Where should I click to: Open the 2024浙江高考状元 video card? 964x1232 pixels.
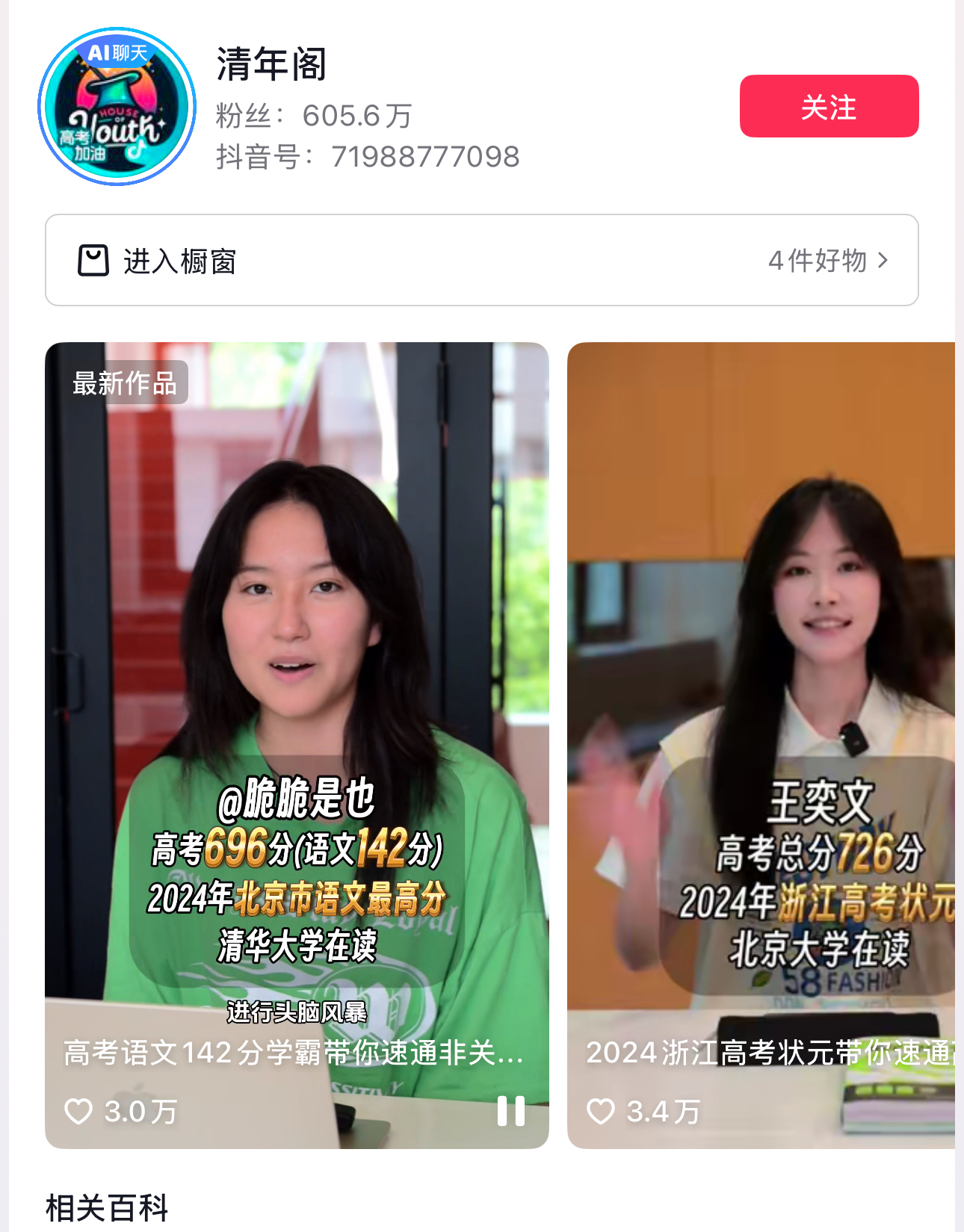coord(761,672)
